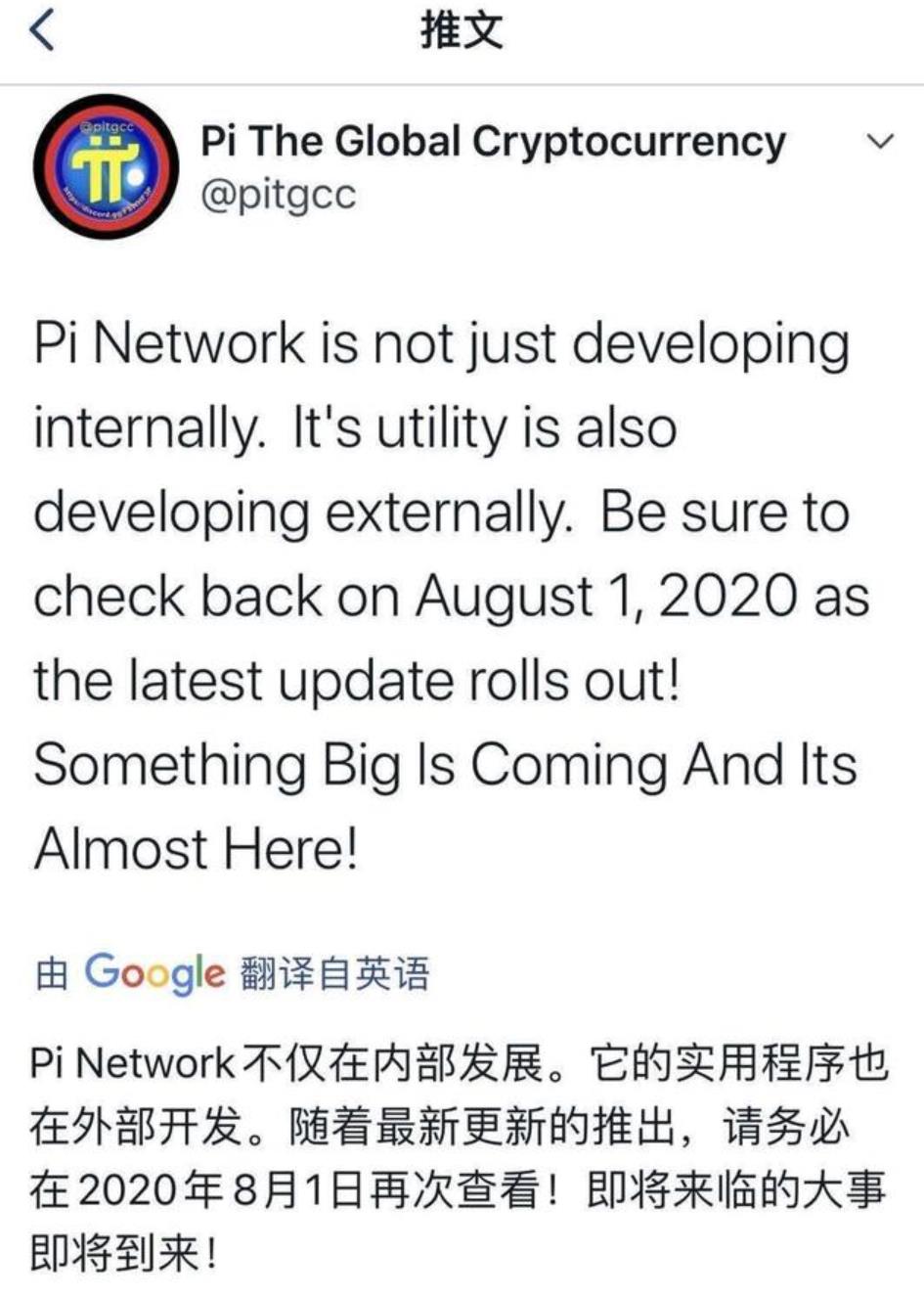
Task: Tap the Google translation attribution link
Action: pos(232,973)
